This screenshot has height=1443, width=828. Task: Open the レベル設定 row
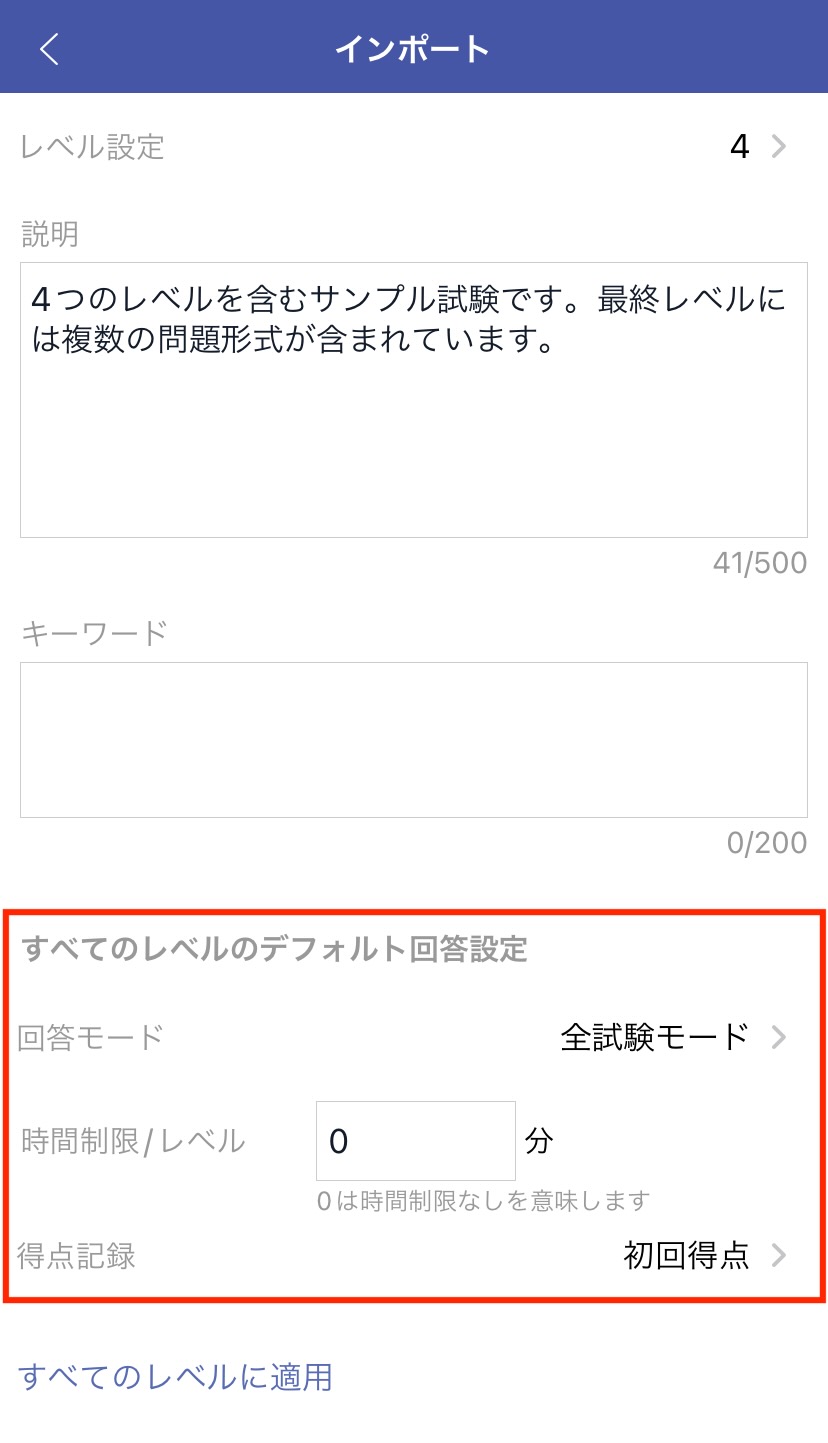pyautogui.click(x=414, y=148)
